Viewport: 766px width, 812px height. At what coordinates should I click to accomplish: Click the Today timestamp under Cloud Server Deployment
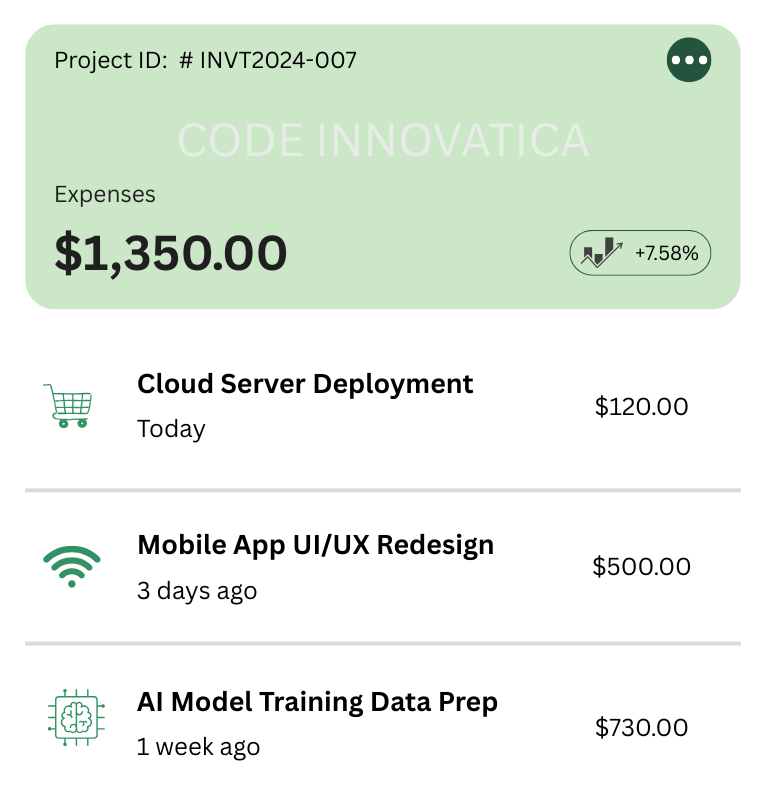click(x=171, y=428)
